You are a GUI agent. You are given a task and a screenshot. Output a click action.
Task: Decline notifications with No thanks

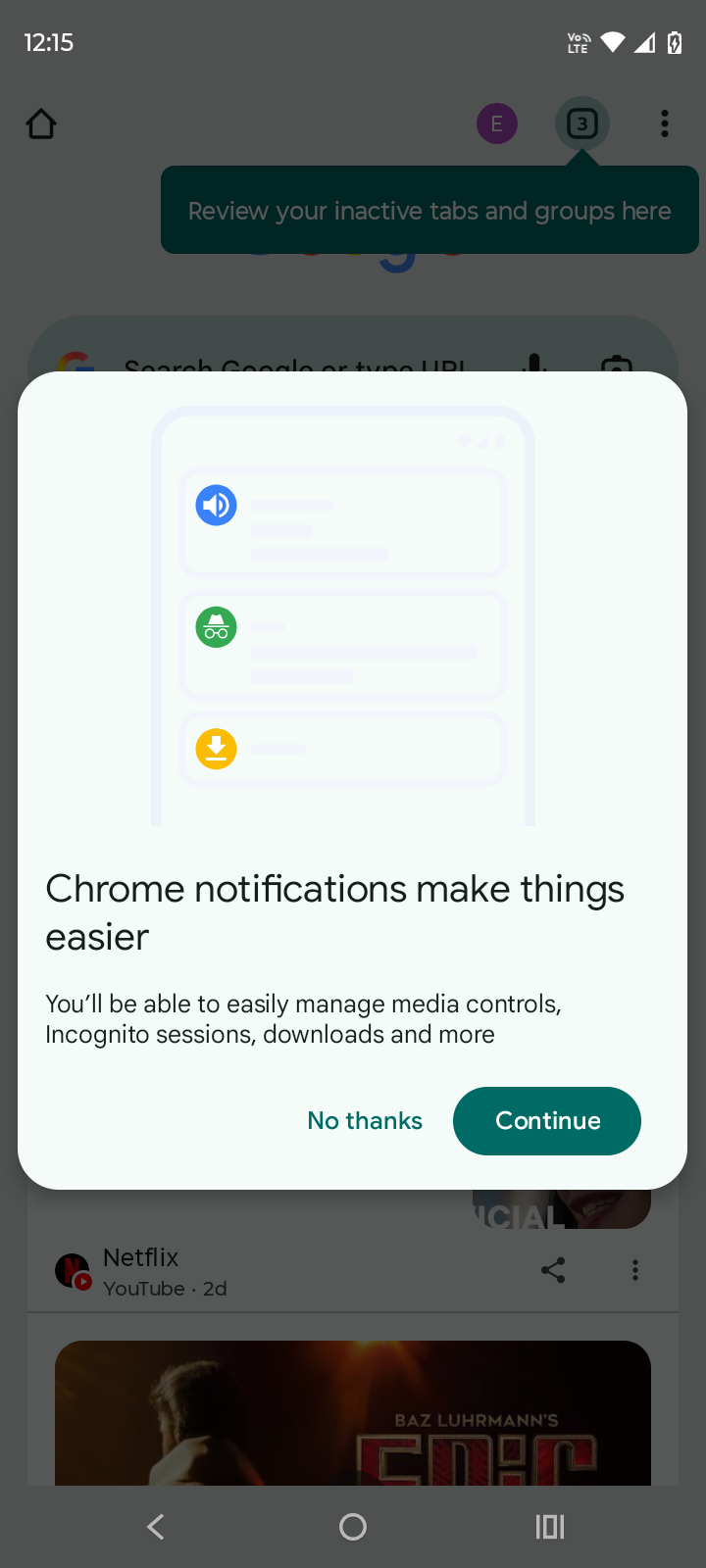(365, 1120)
